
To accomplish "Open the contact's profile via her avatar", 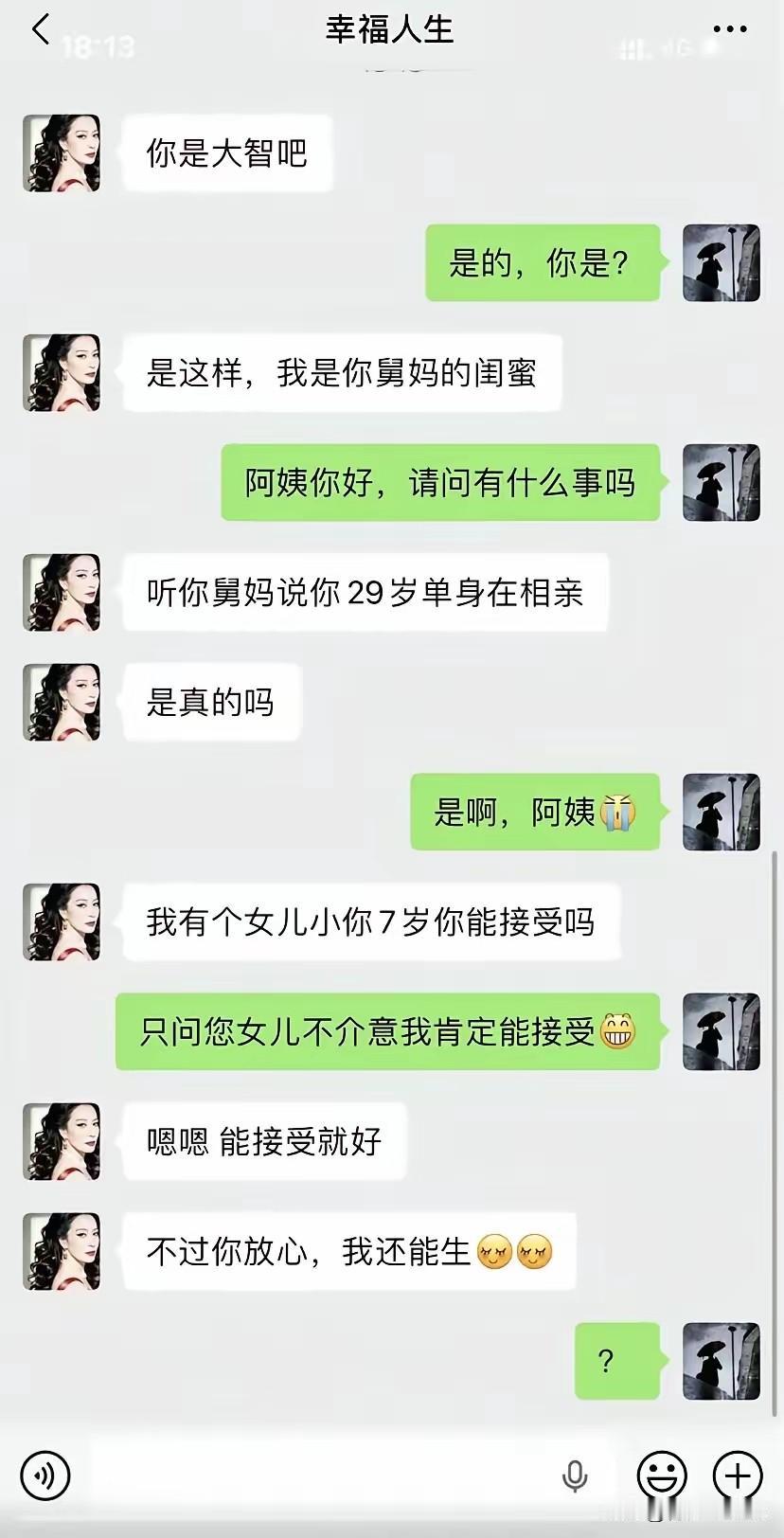I will coord(61,153).
